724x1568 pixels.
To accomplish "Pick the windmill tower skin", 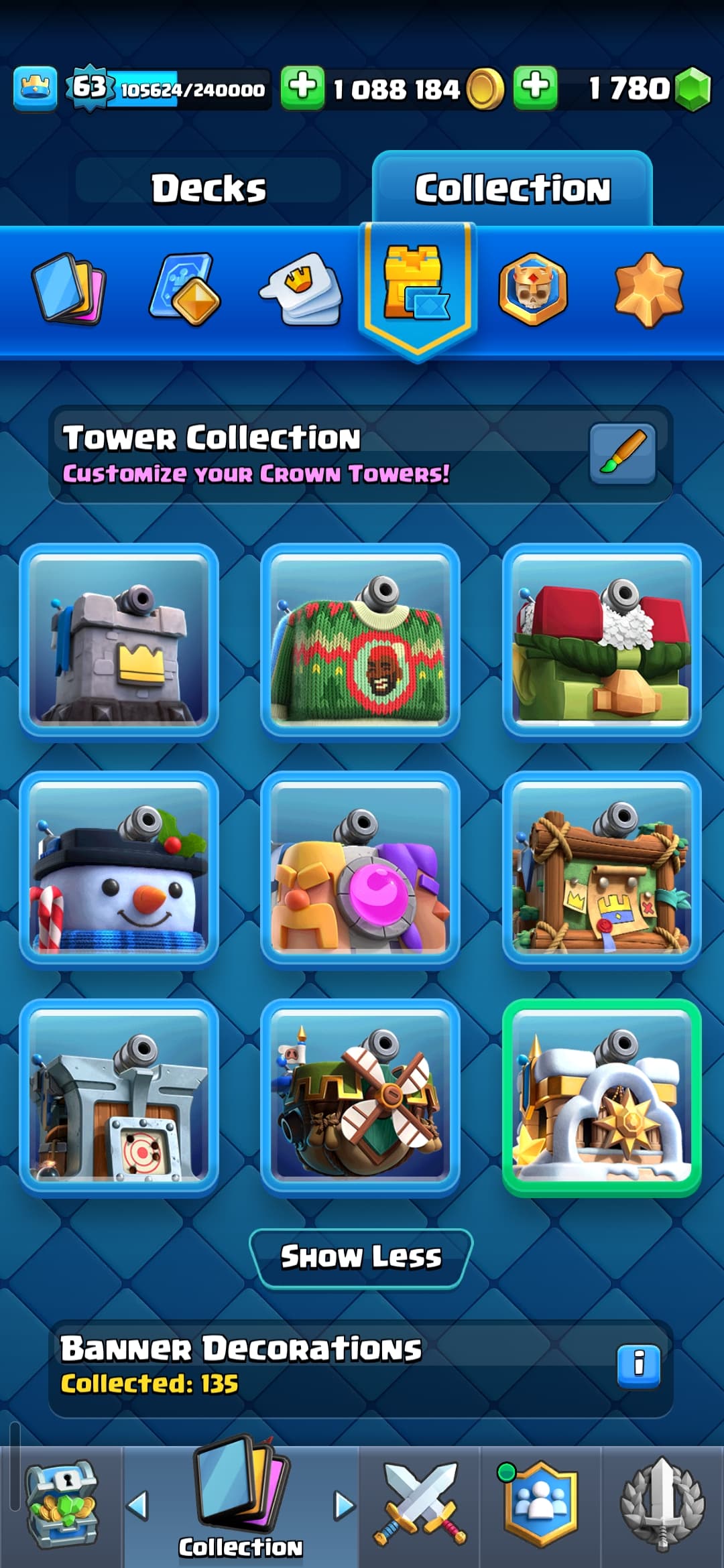I will point(360,1096).
